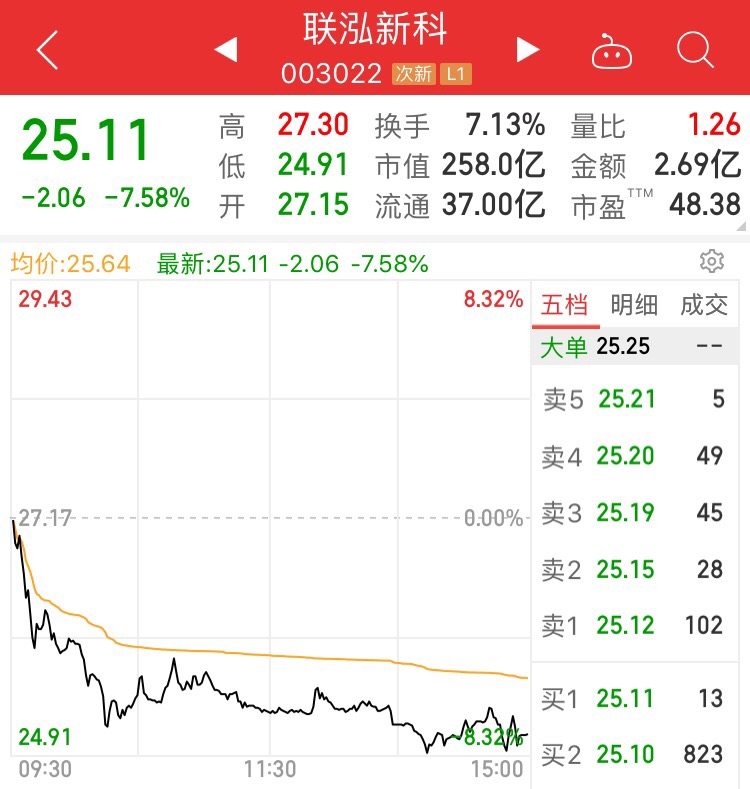Select the 买2 price 25.10 row
Screen dimensions: 750x789
tap(635, 754)
